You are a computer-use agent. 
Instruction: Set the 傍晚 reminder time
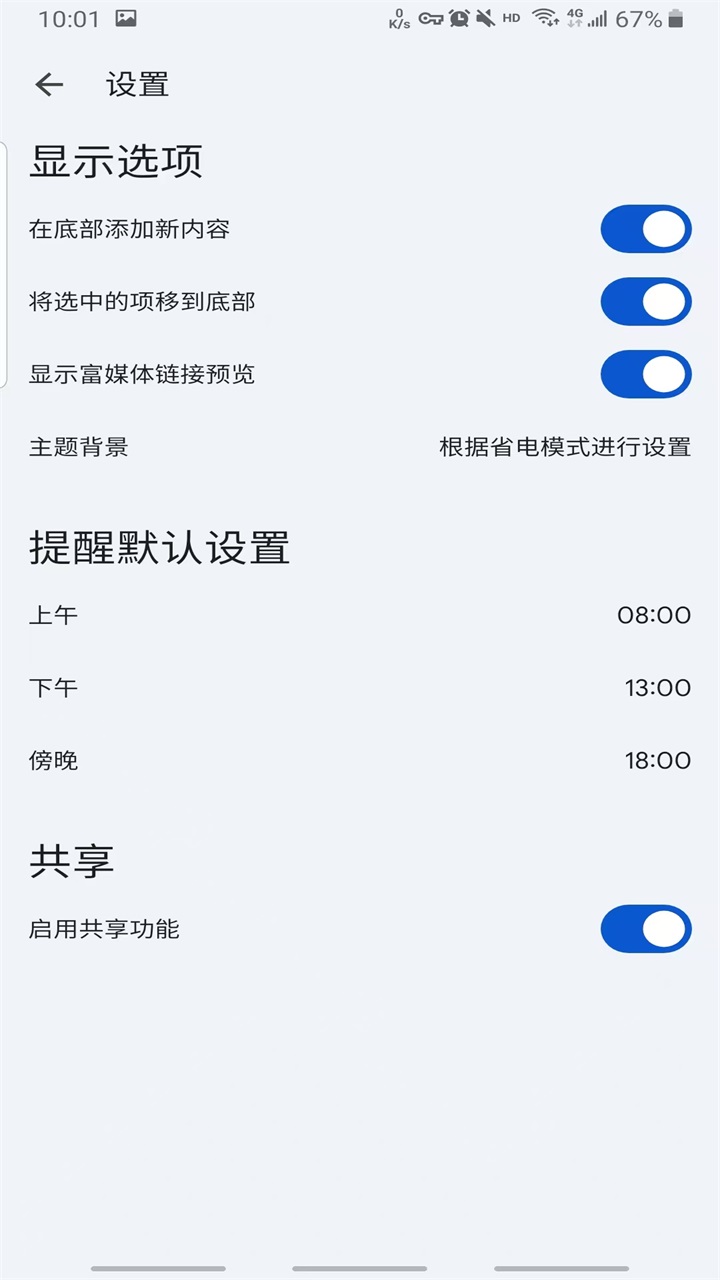tap(360, 761)
